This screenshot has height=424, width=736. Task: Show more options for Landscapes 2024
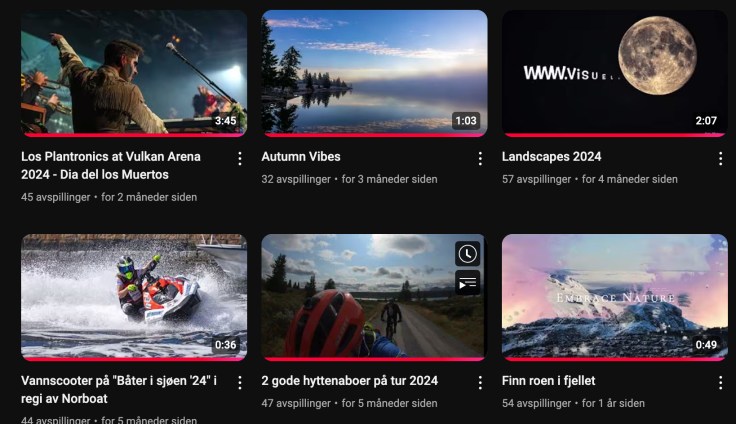720,158
